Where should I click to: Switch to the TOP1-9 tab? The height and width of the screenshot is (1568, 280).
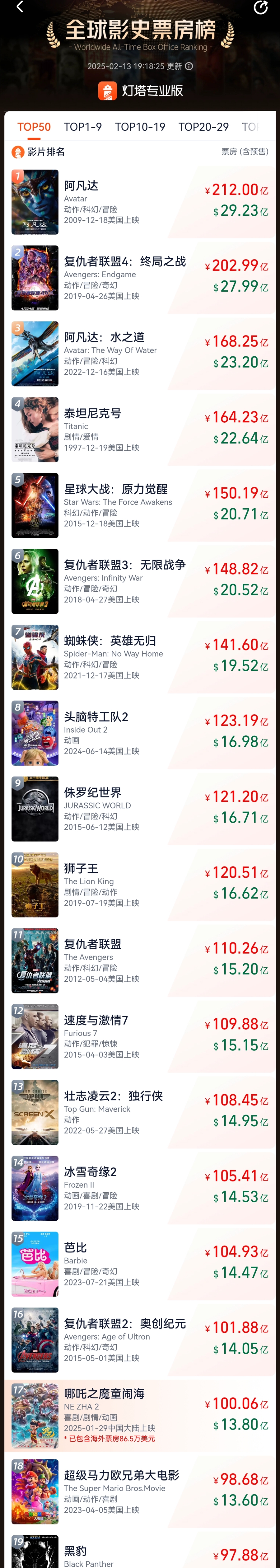click(x=83, y=127)
